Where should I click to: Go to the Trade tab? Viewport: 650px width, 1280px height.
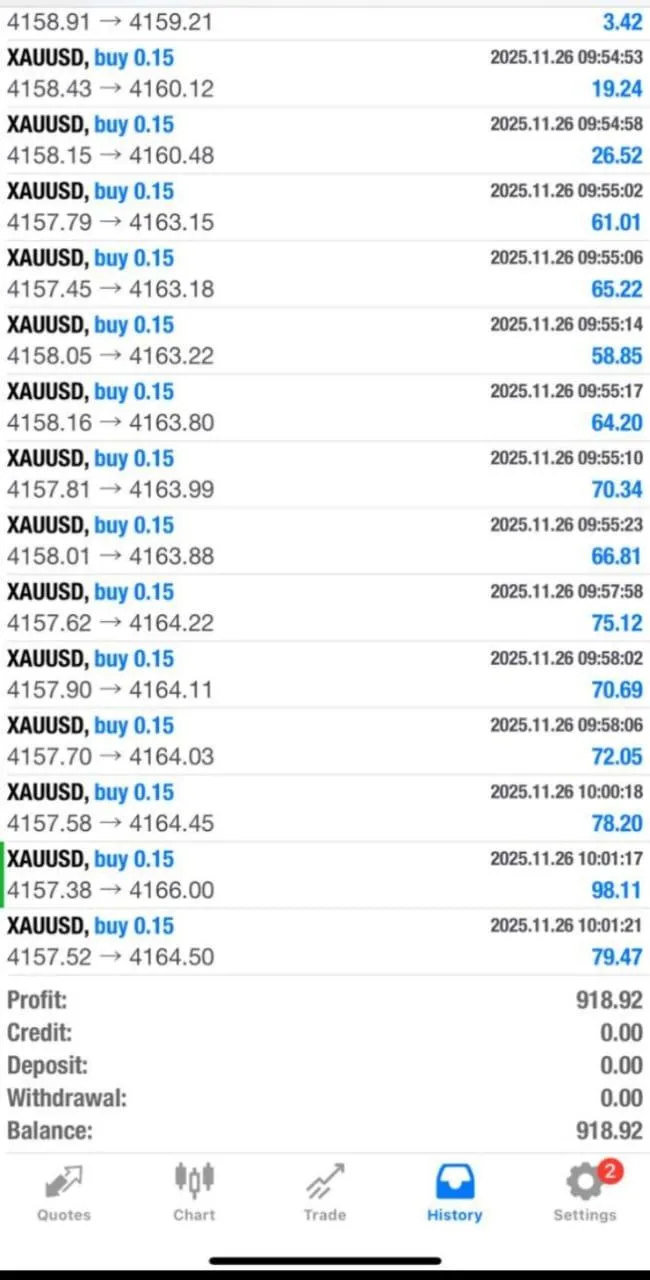pyautogui.click(x=324, y=1193)
